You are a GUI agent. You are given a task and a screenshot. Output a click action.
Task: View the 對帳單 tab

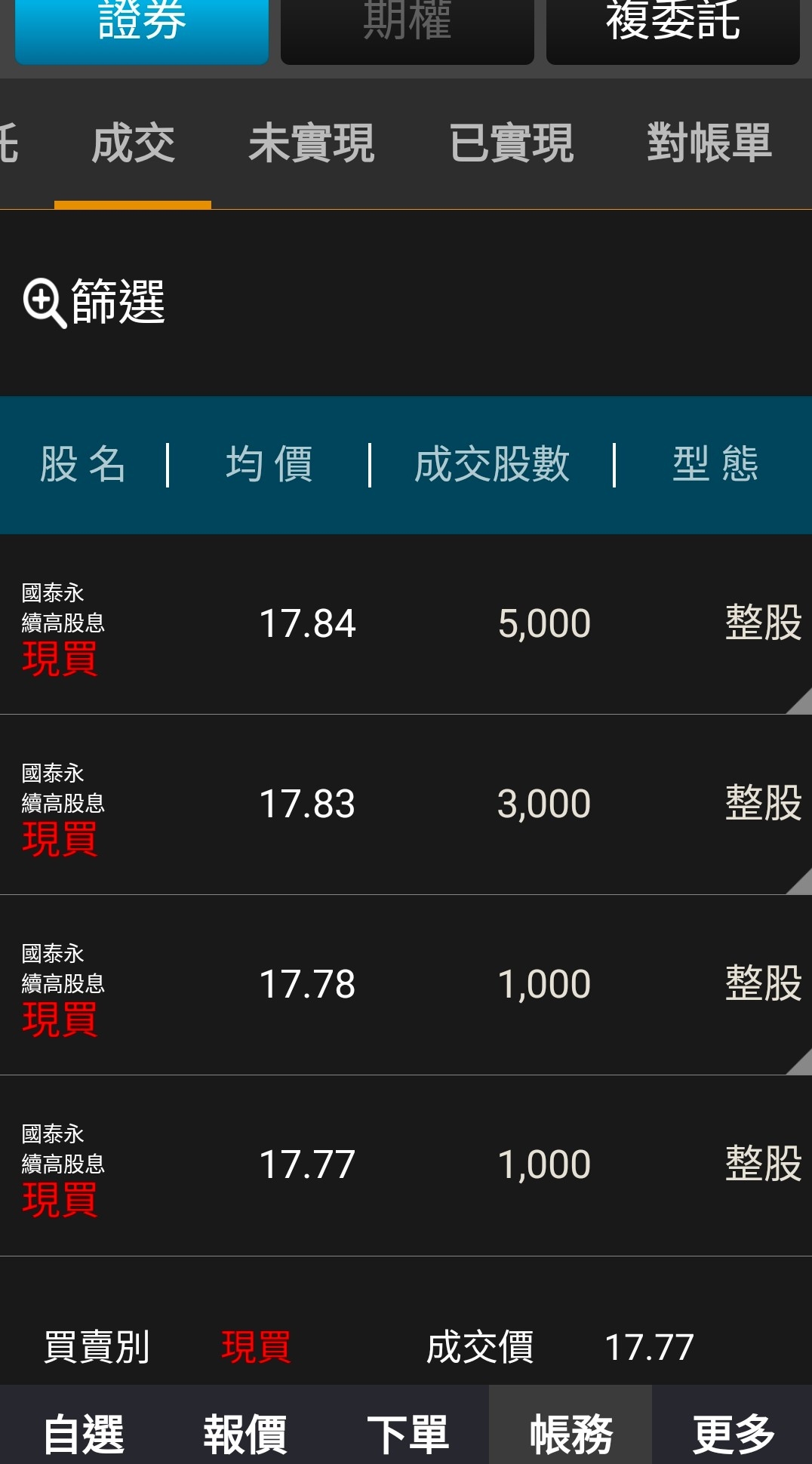click(x=709, y=143)
